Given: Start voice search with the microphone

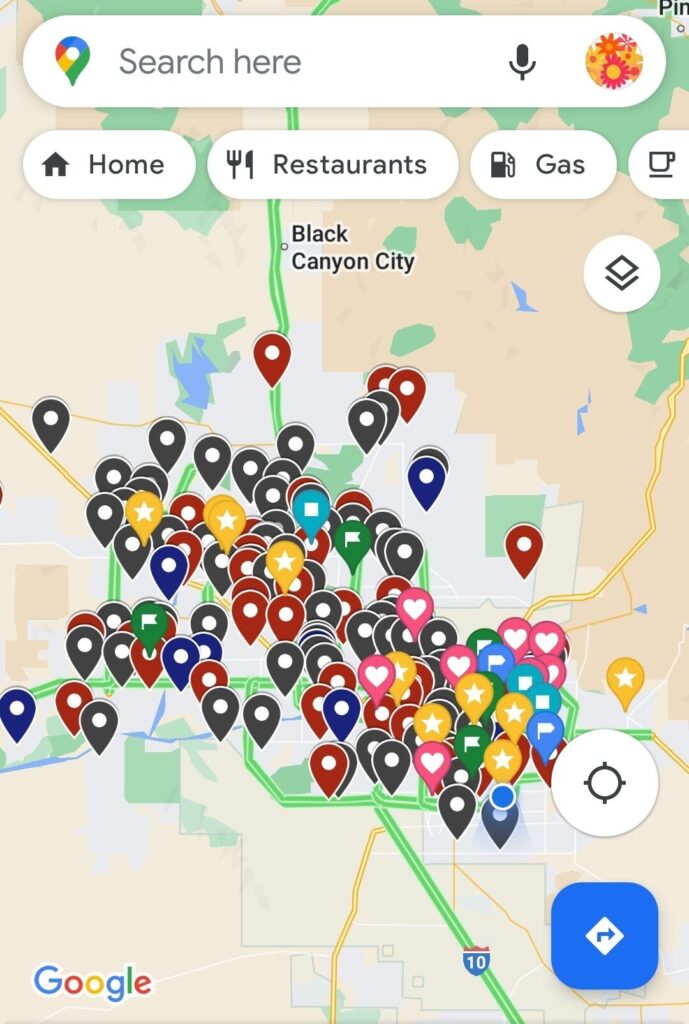Looking at the screenshot, I should (x=521, y=62).
